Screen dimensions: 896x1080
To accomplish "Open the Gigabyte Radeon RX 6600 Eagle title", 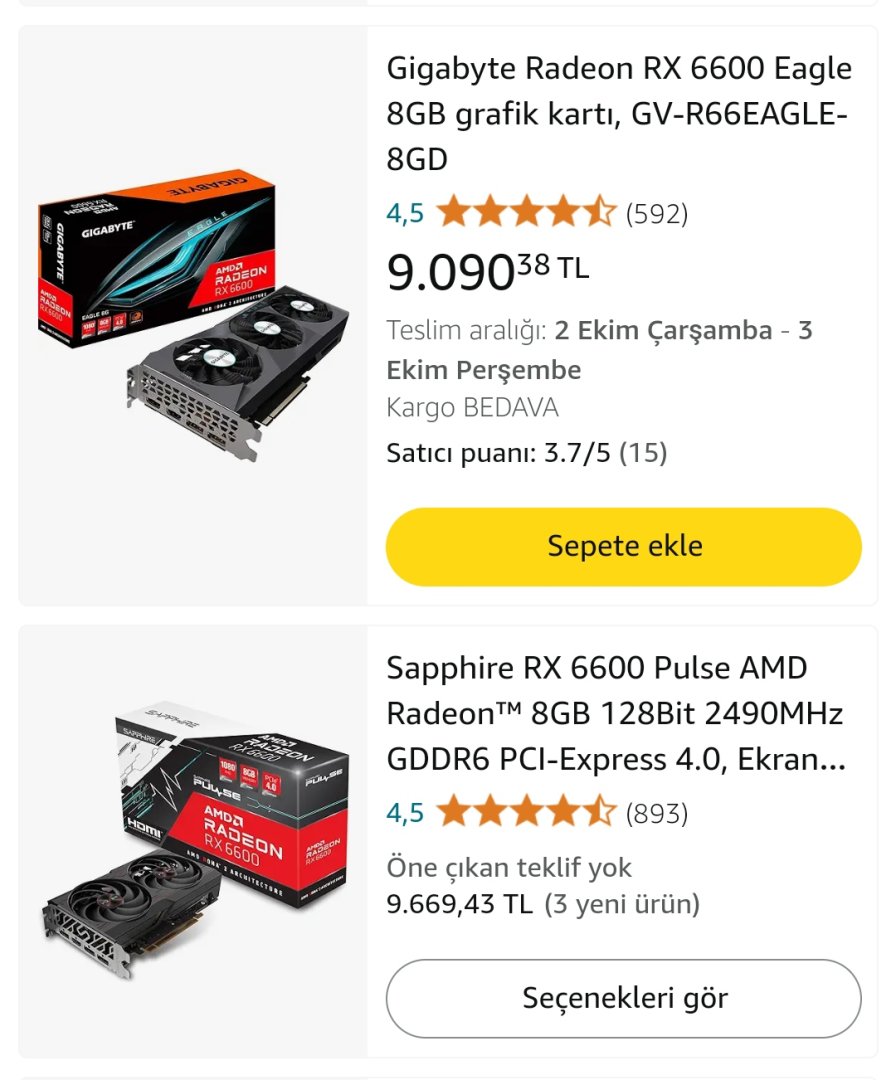I will (x=619, y=113).
